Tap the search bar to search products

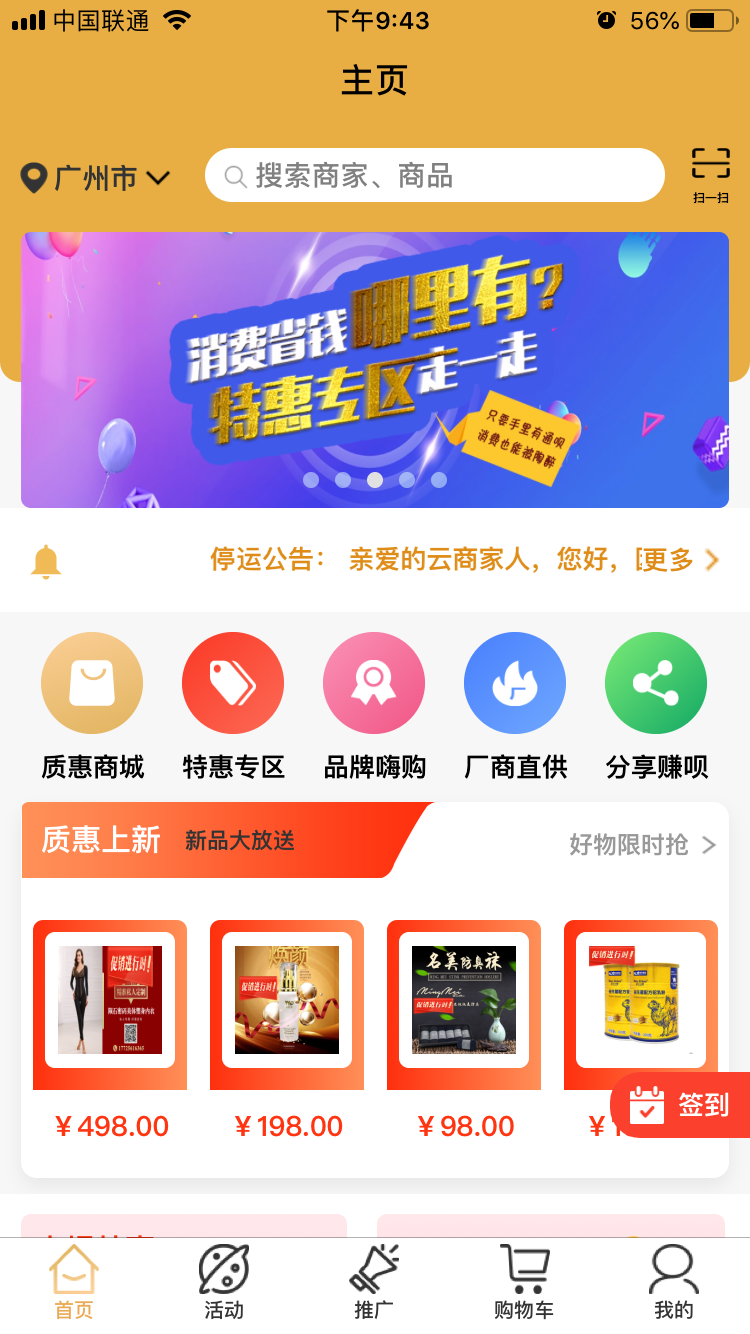434,175
